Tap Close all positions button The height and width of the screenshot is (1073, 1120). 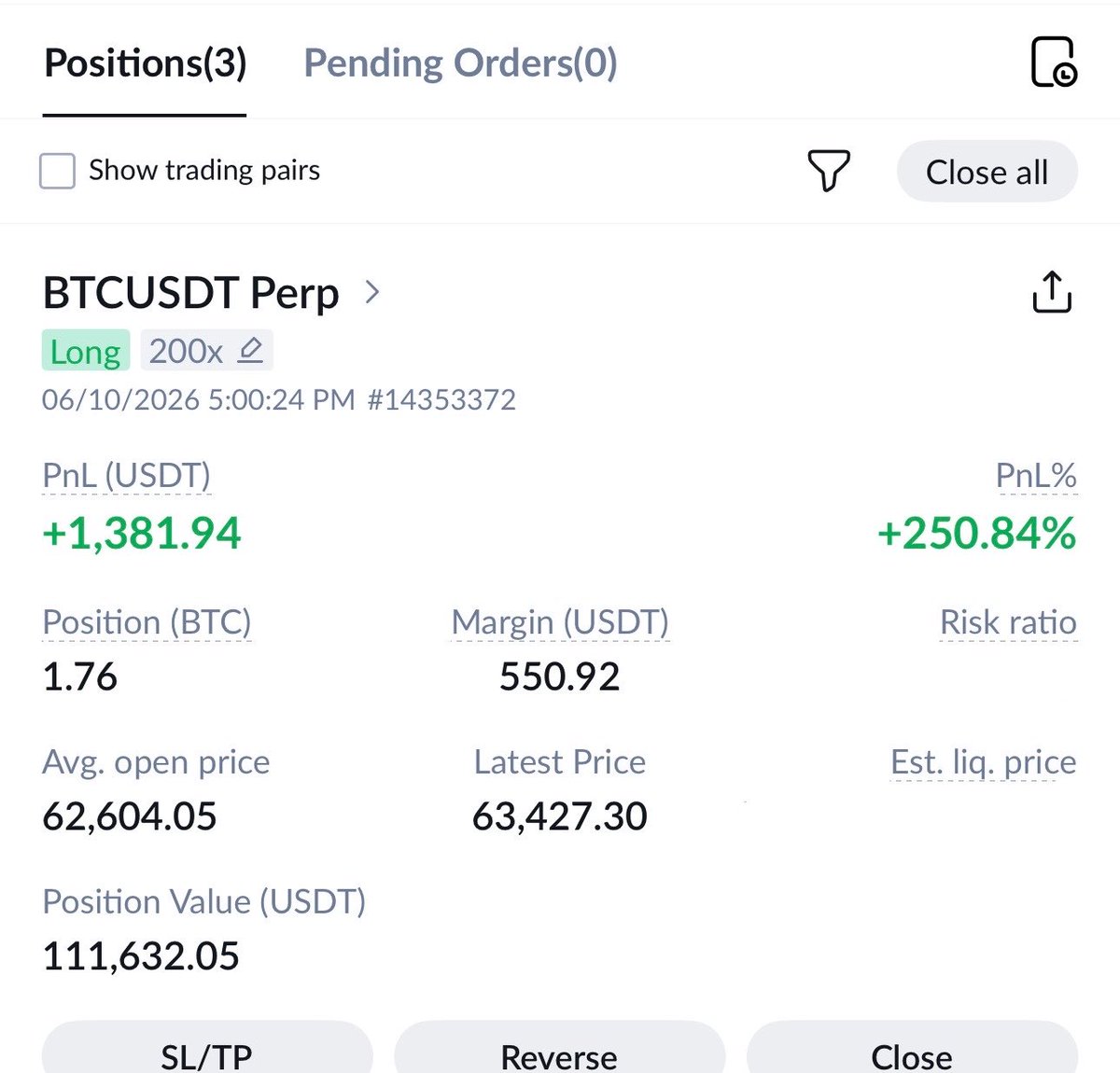pos(987,172)
